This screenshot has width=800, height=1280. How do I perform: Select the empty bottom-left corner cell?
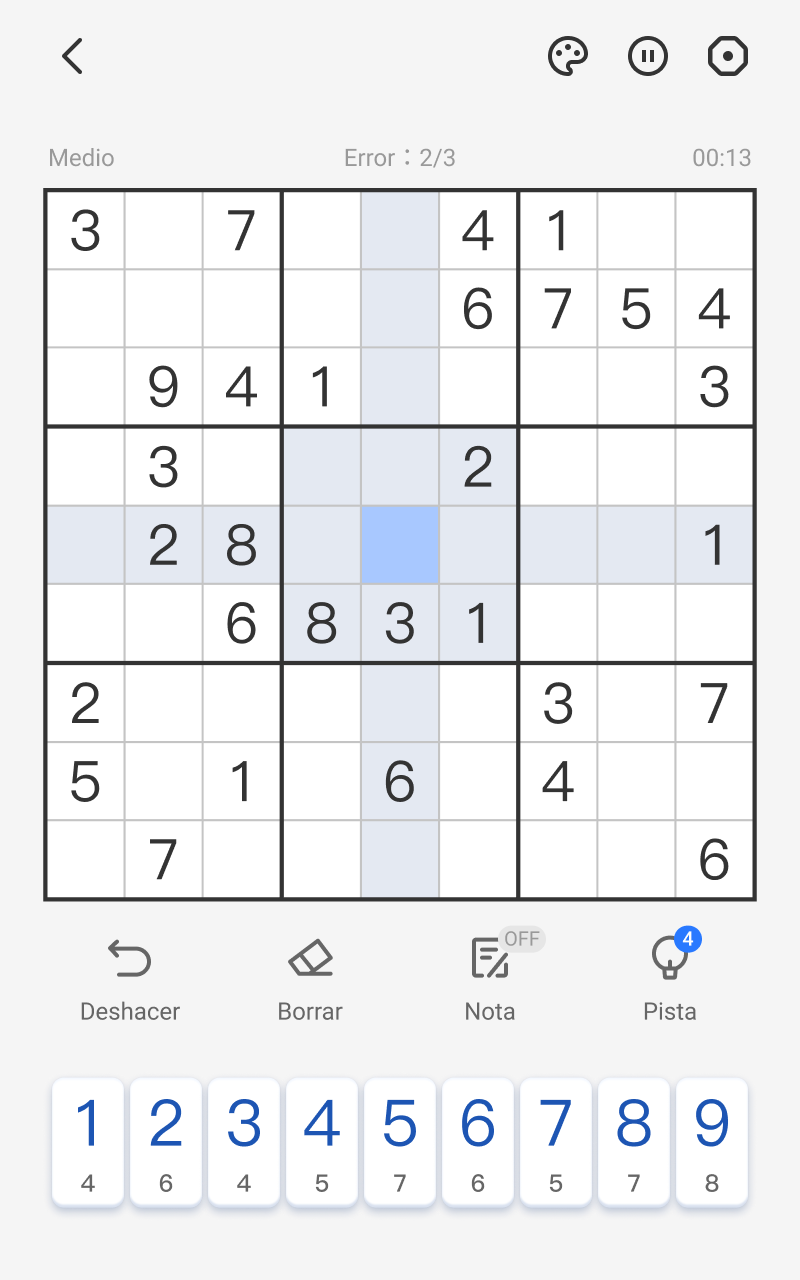[85, 859]
